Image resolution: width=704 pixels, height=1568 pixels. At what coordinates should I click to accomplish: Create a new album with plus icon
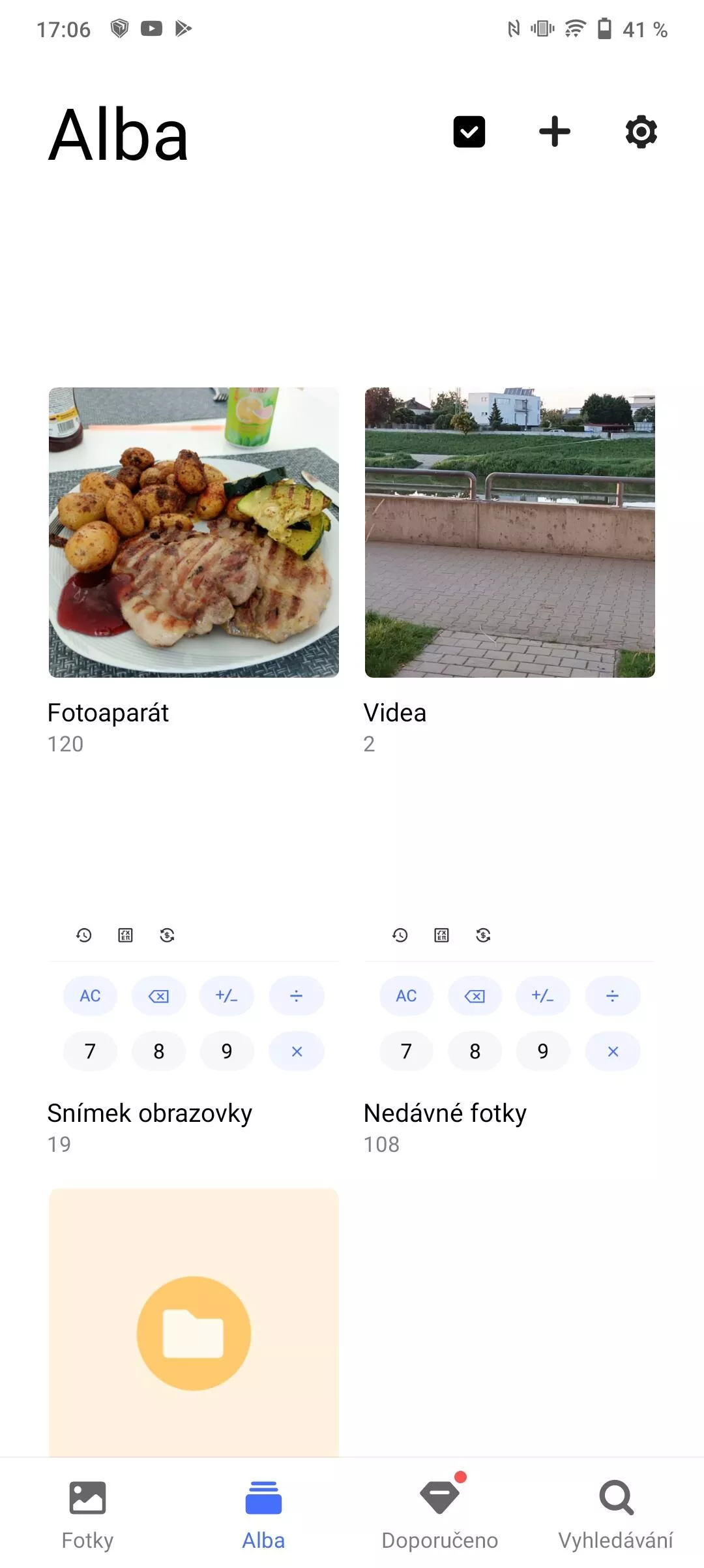coord(555,132)
